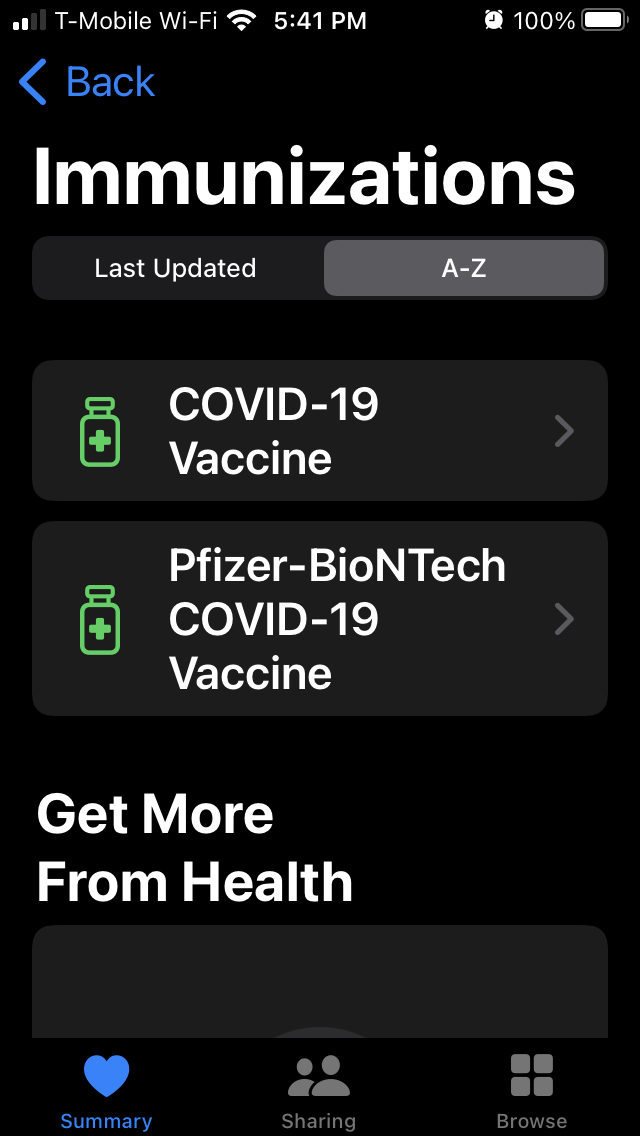Go back to the previous screen
The height and width of the screenshot is (1136, 640).
click(x=87, y=82)
